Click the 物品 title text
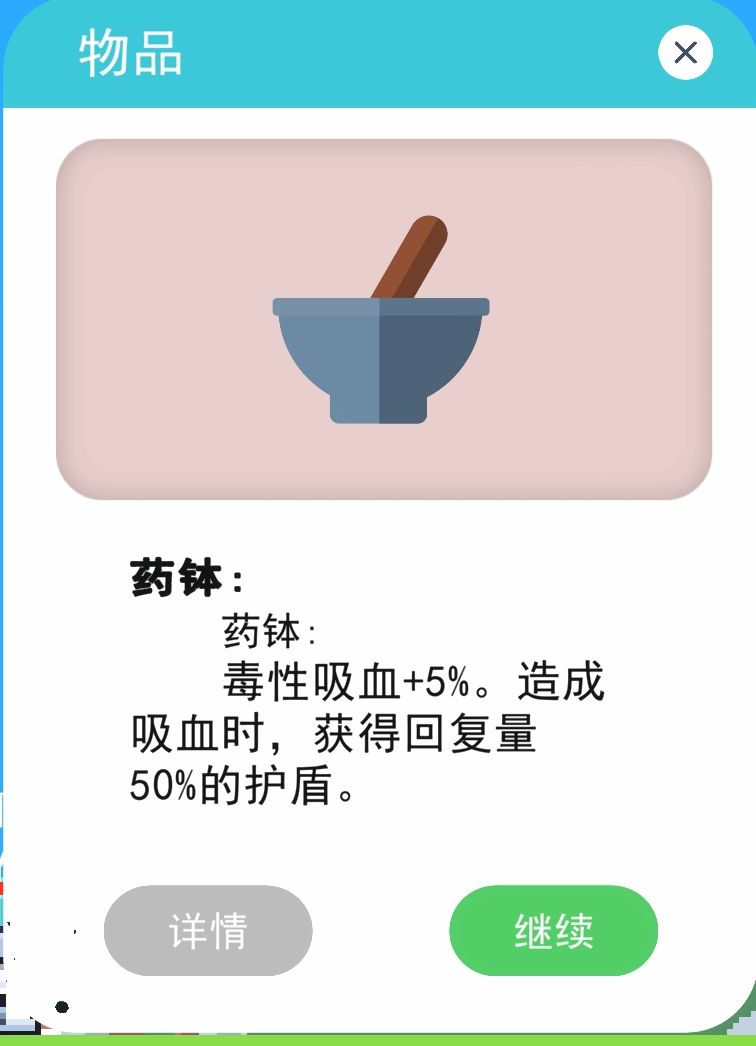 (x=130, y=55)
